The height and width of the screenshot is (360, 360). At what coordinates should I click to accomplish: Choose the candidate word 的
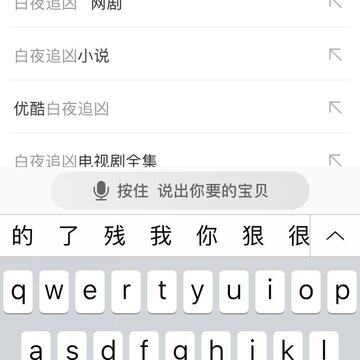(x=22, y=235)
